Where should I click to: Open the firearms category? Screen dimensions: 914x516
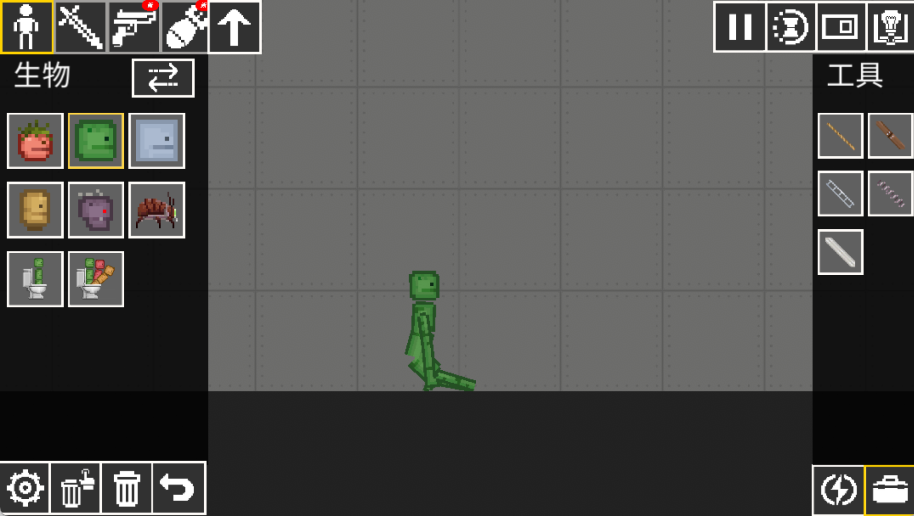click(x=132, y=27)
